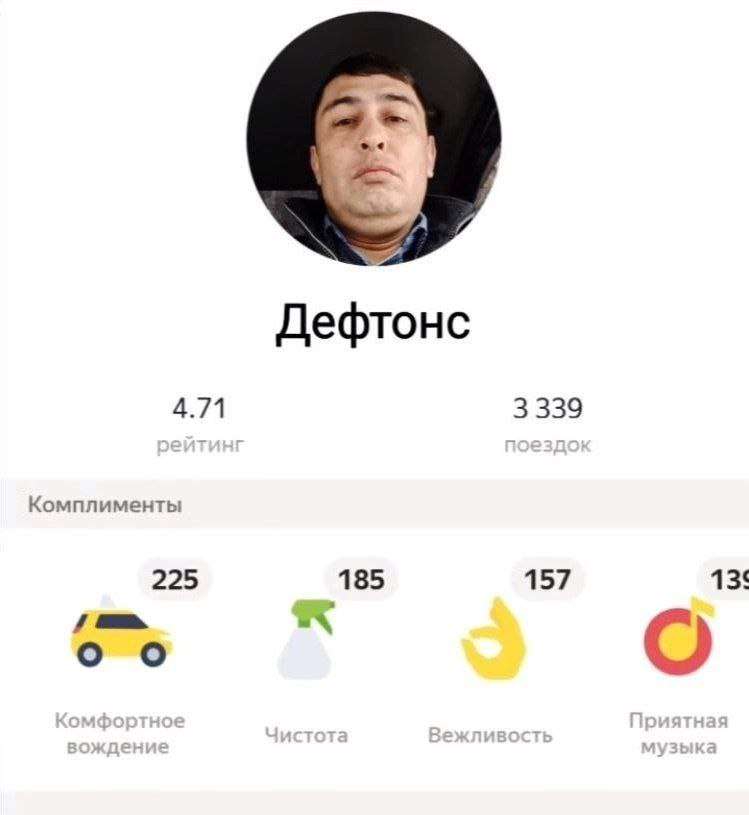Open driver Дефтонс profile photo
This screenshot has height=815, width=749.
pos(374,140)
